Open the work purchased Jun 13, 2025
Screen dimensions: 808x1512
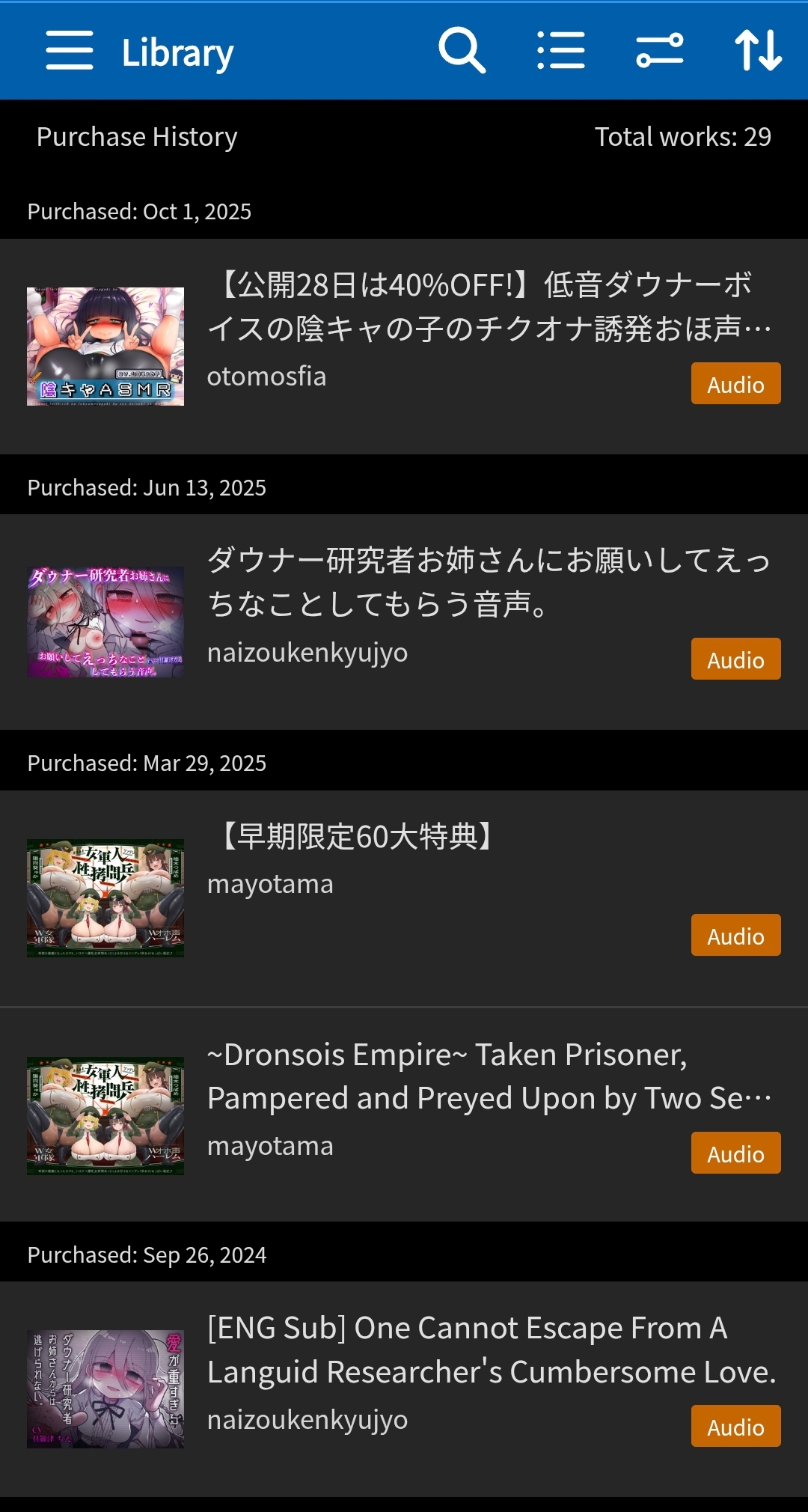coord(489,582)
